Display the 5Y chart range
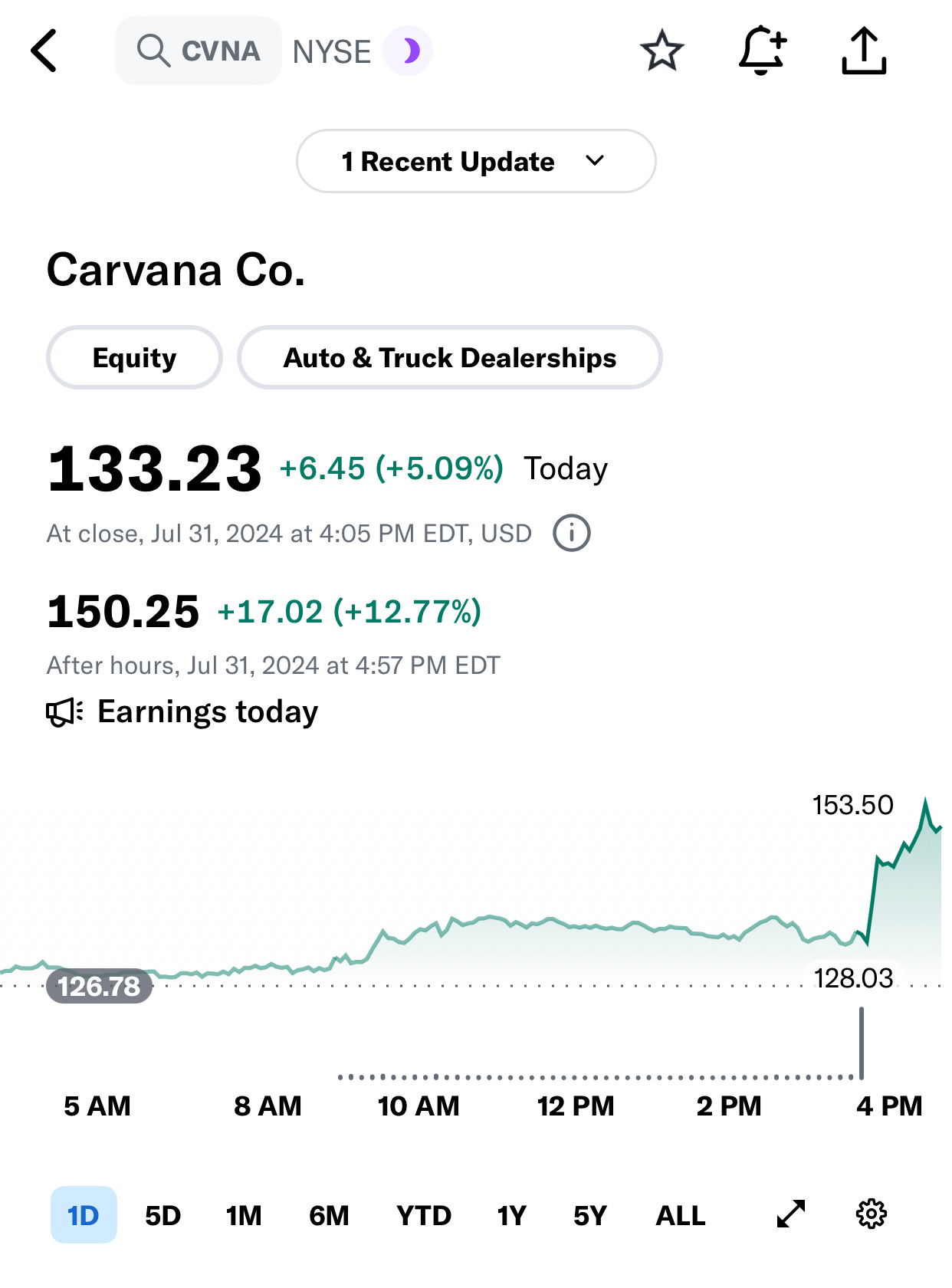 point(590,1215)
